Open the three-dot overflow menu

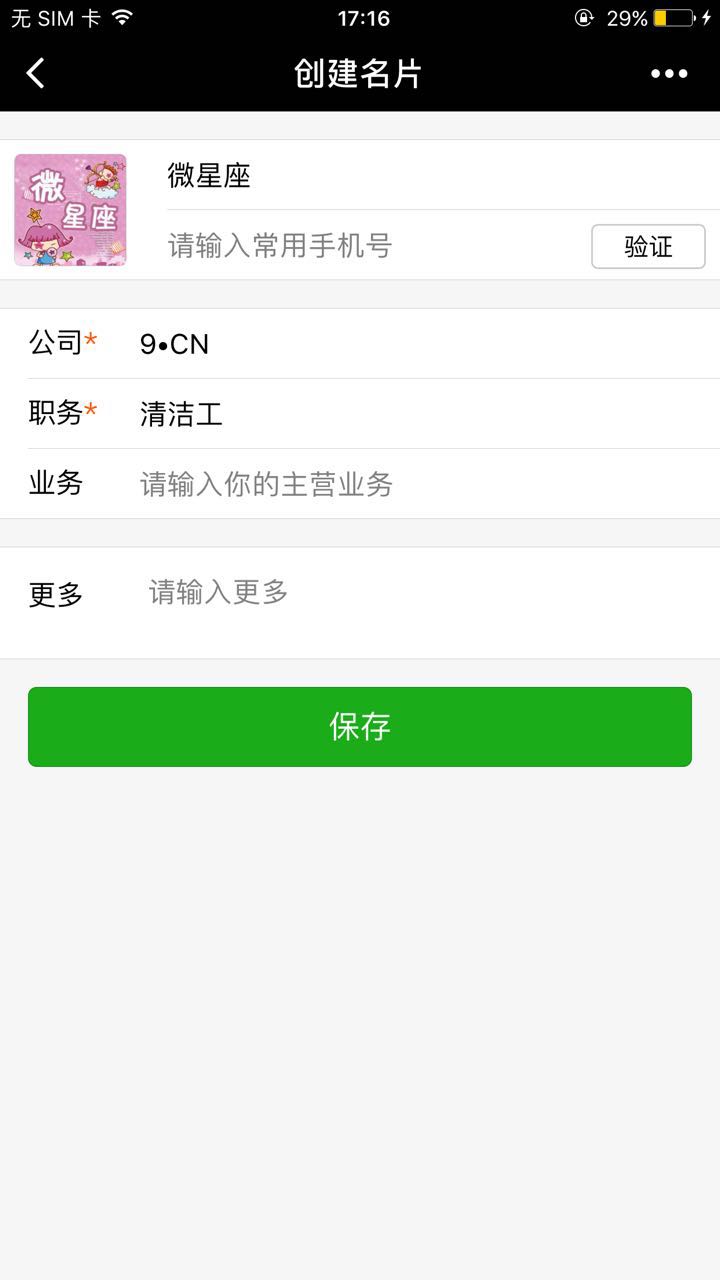(x=669, y=73)
